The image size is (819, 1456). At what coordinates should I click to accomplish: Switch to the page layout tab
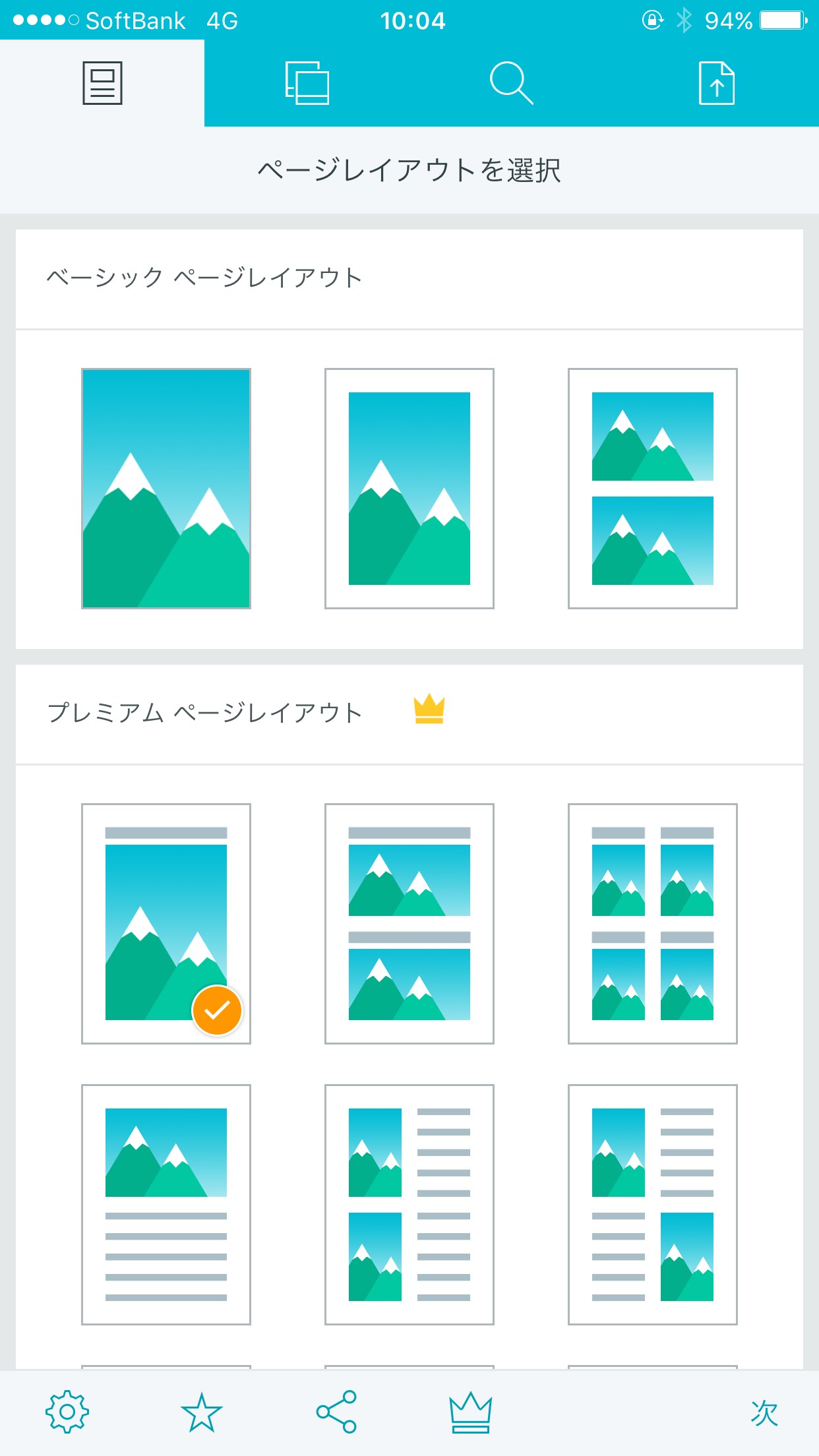point(102,83)
